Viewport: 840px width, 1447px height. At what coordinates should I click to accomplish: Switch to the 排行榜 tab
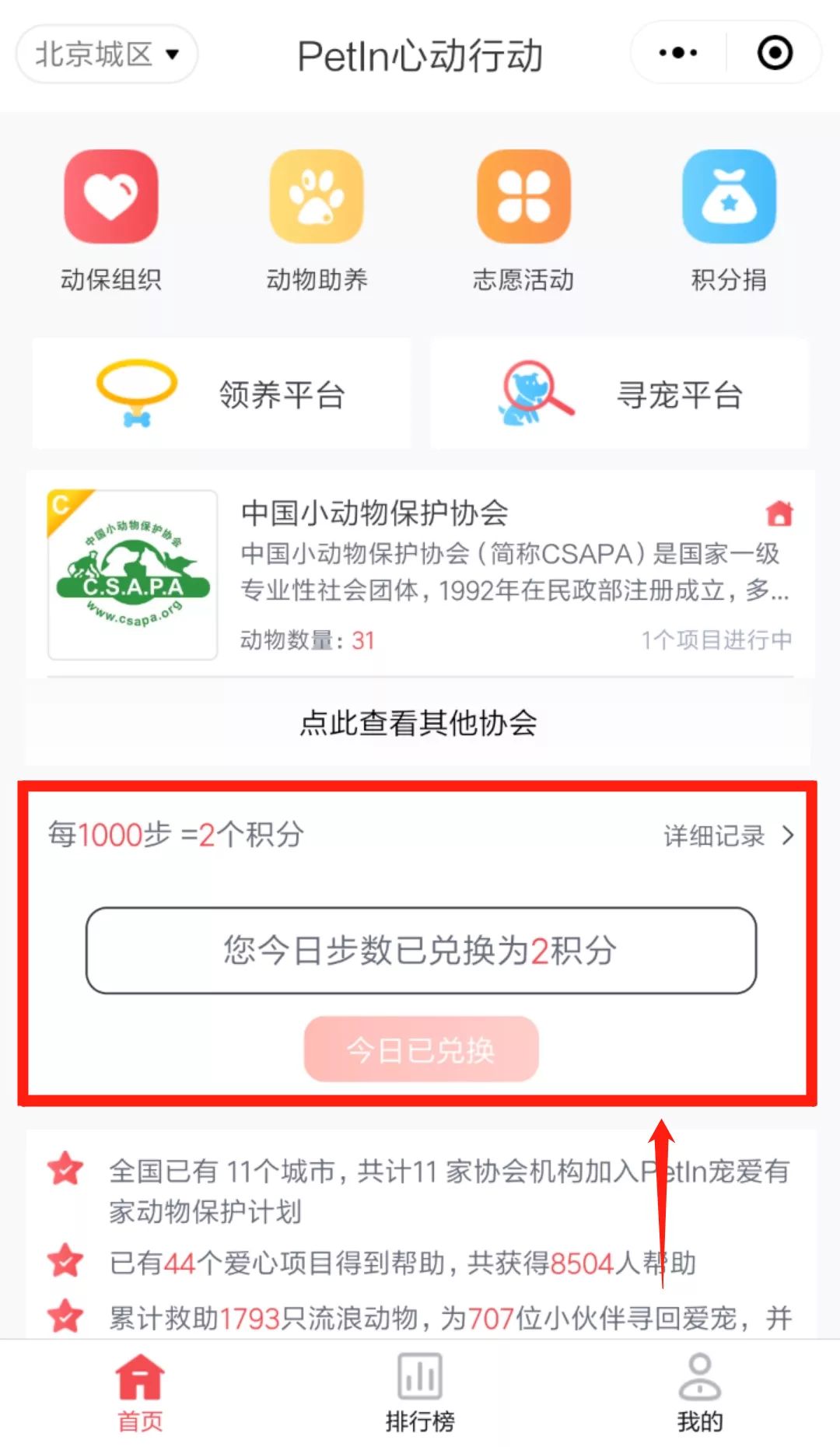coord(420,1393)
